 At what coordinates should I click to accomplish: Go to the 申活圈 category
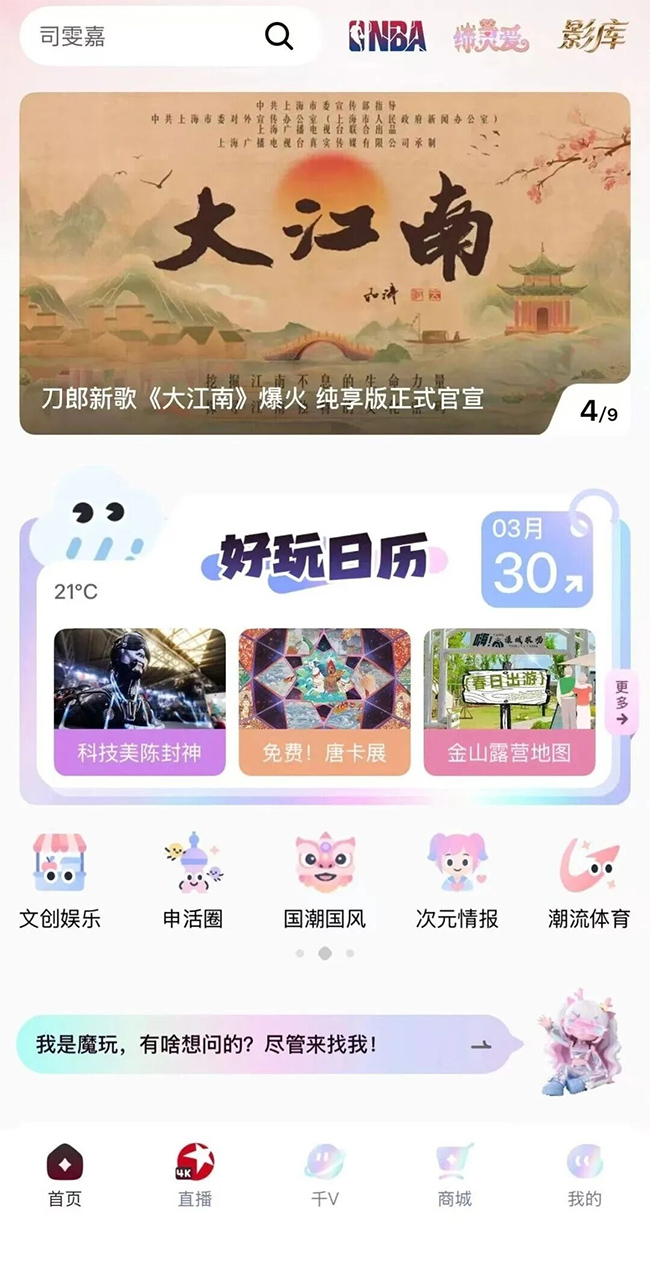pyautogui.click(x=193, y=882)
